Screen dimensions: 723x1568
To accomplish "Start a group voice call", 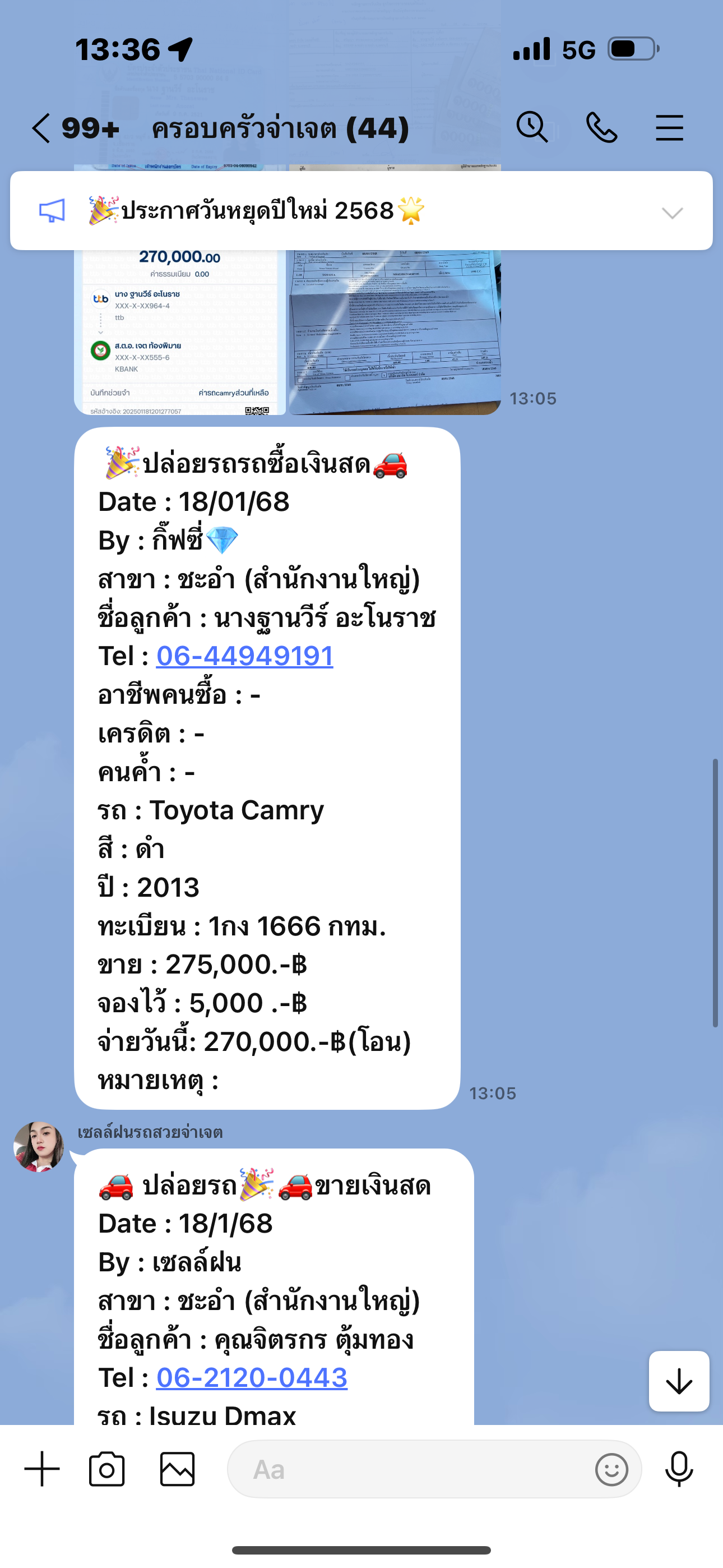I will [x=601, y=128].
